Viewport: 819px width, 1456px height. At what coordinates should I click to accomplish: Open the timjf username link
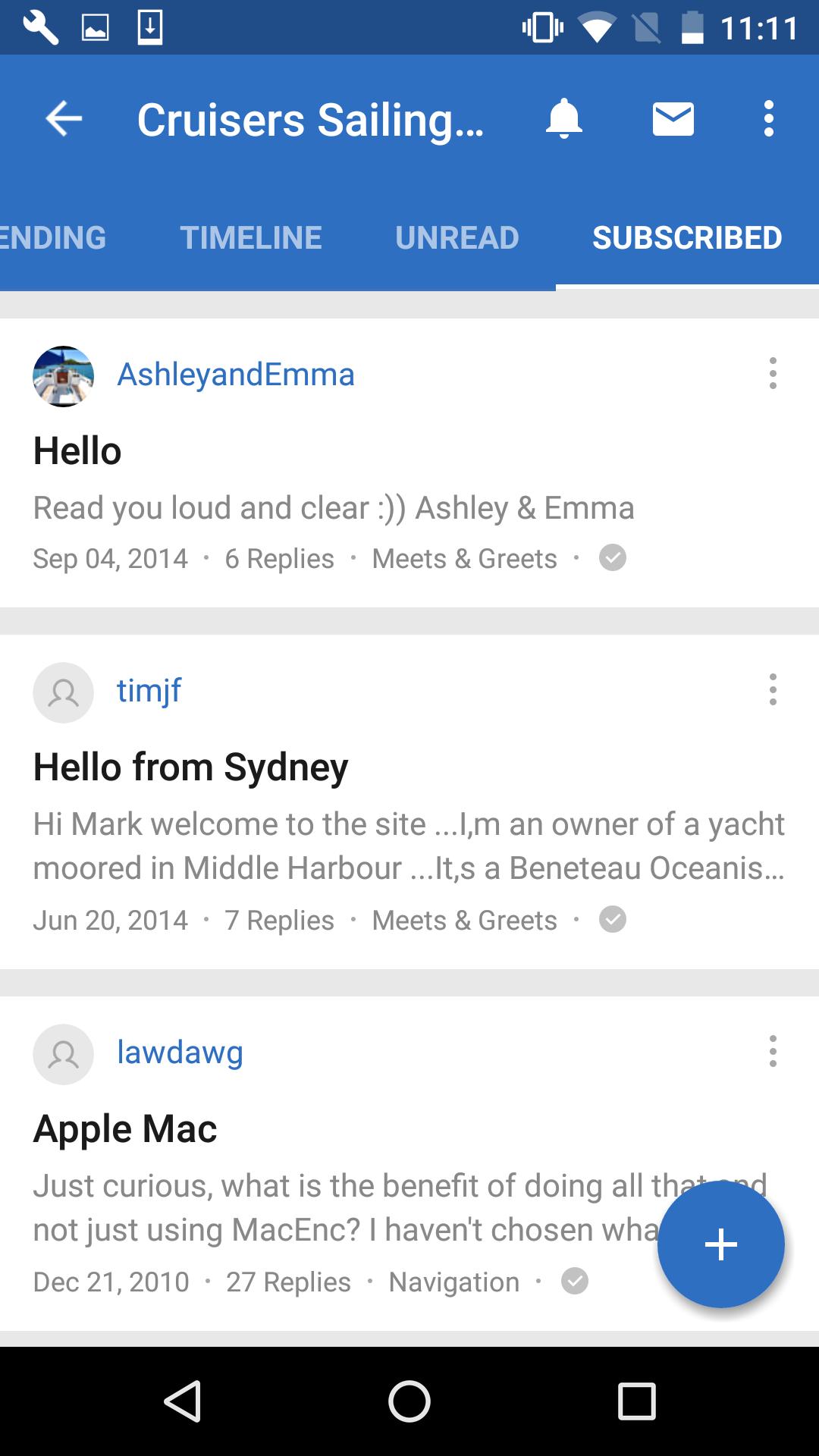(147, 691)
